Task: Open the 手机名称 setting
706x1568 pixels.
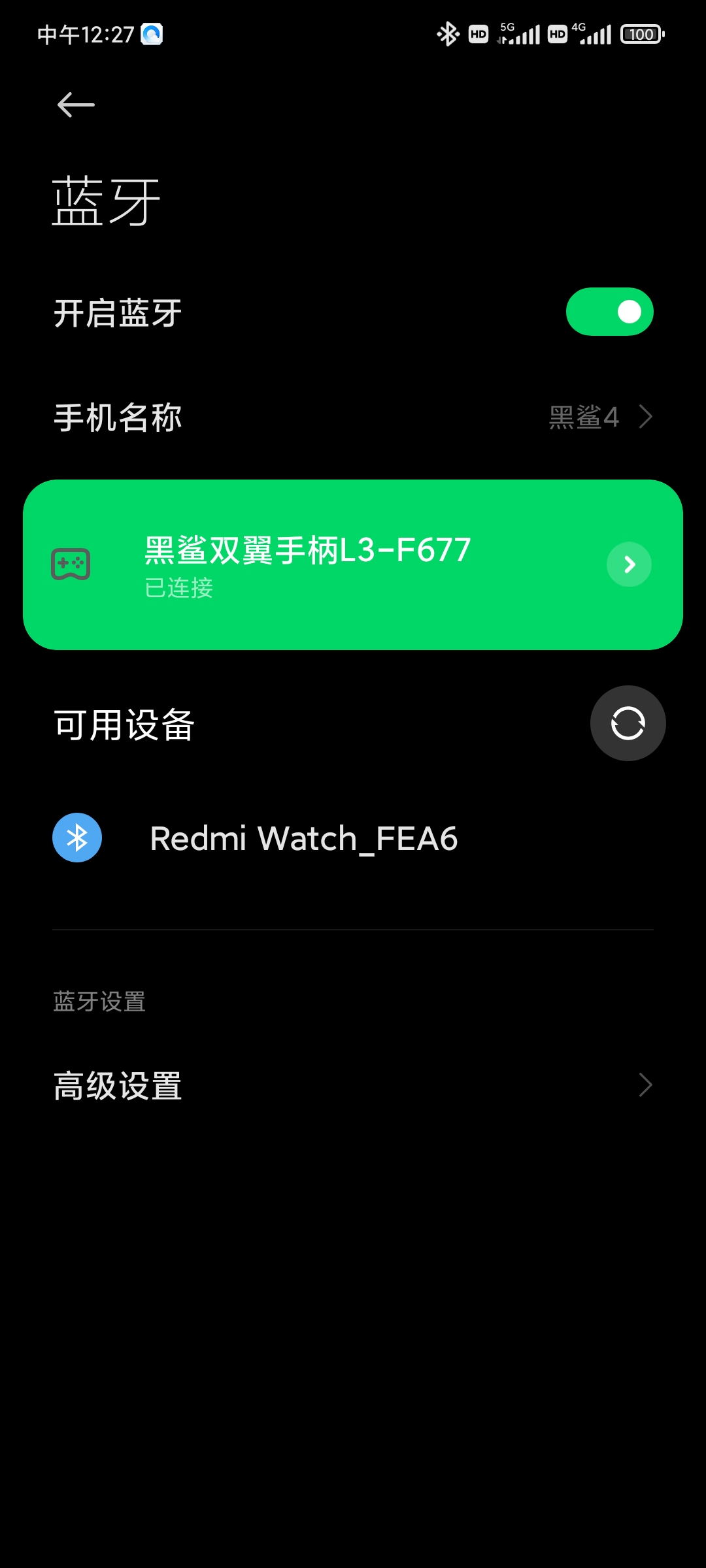Action: [353, 417]
